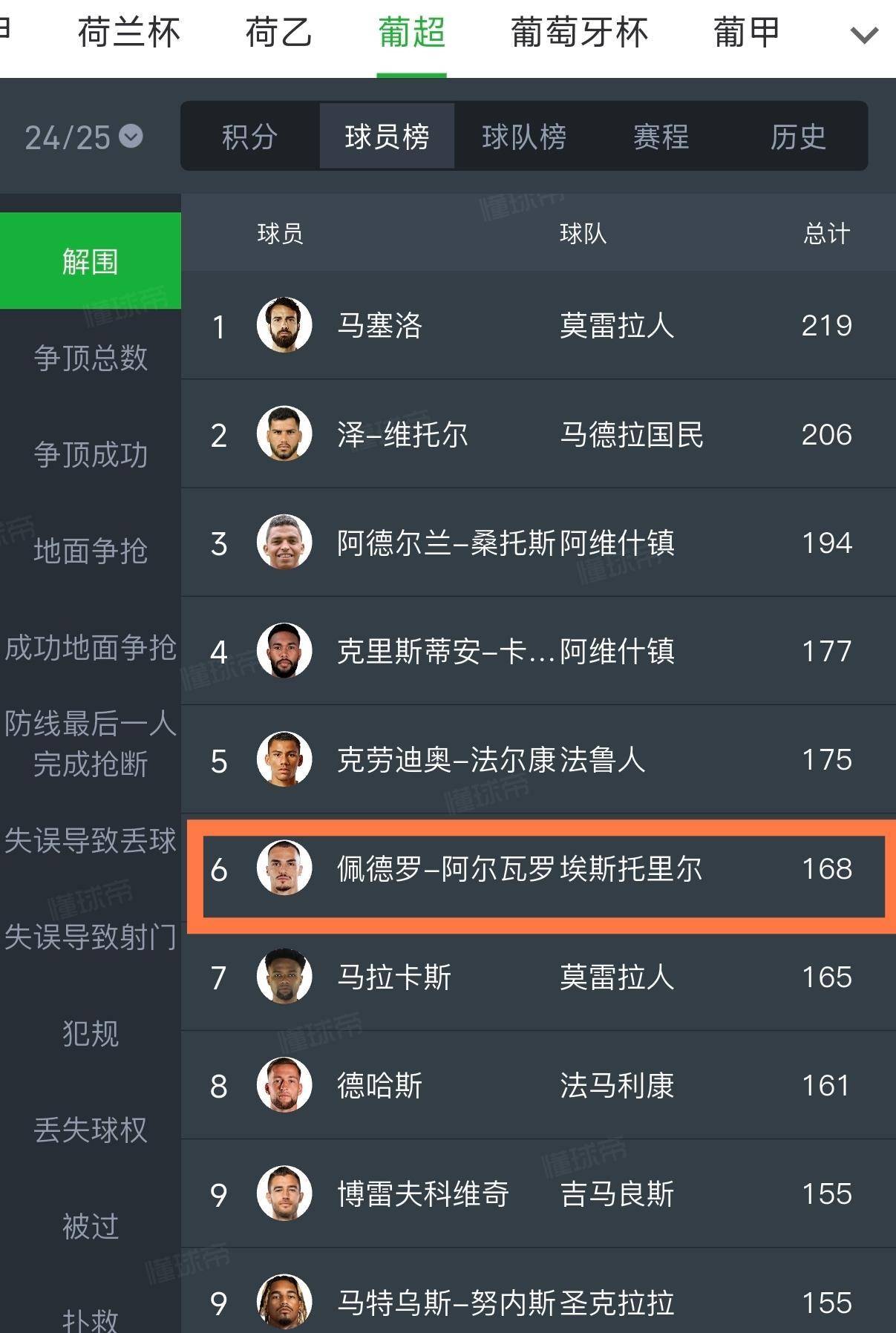Select the 地面争抢 stat category

(91, 551)
